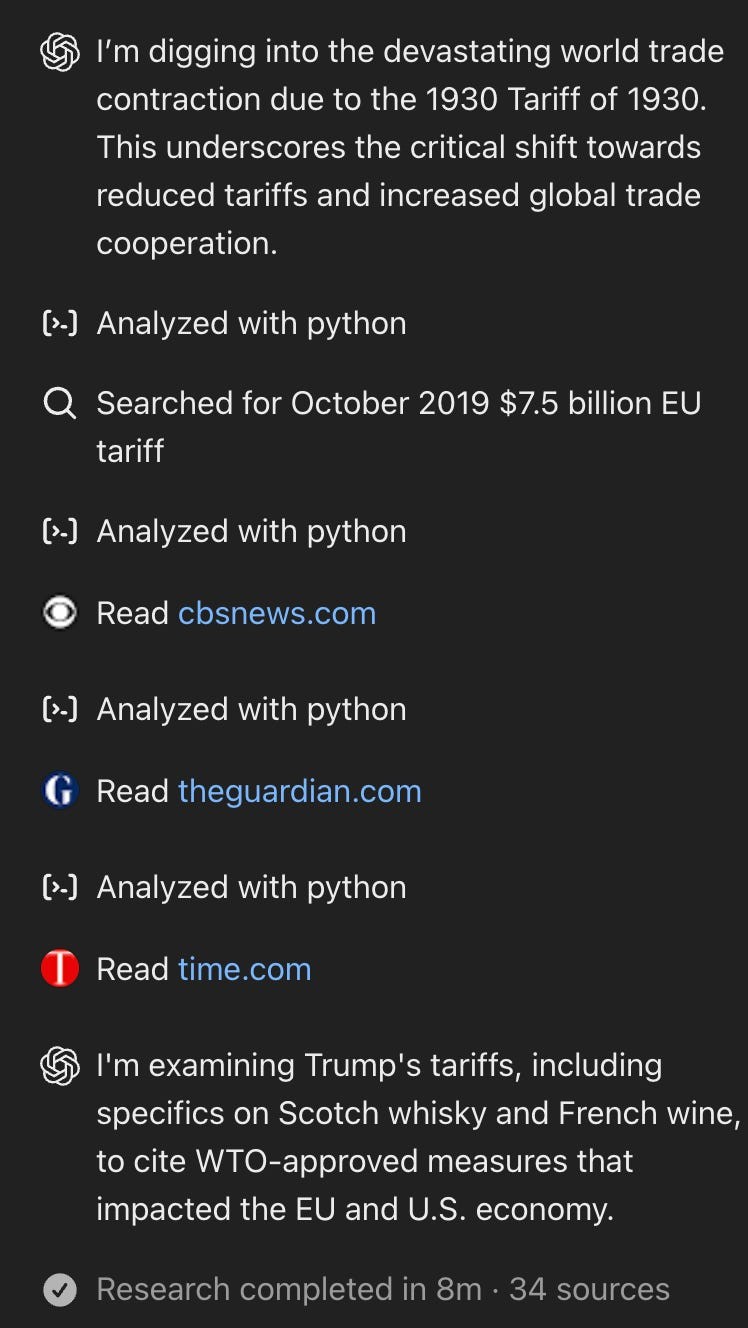Click the python icon above the theguardian step
The image size is (748, 1328).
[x=60, y=709]
